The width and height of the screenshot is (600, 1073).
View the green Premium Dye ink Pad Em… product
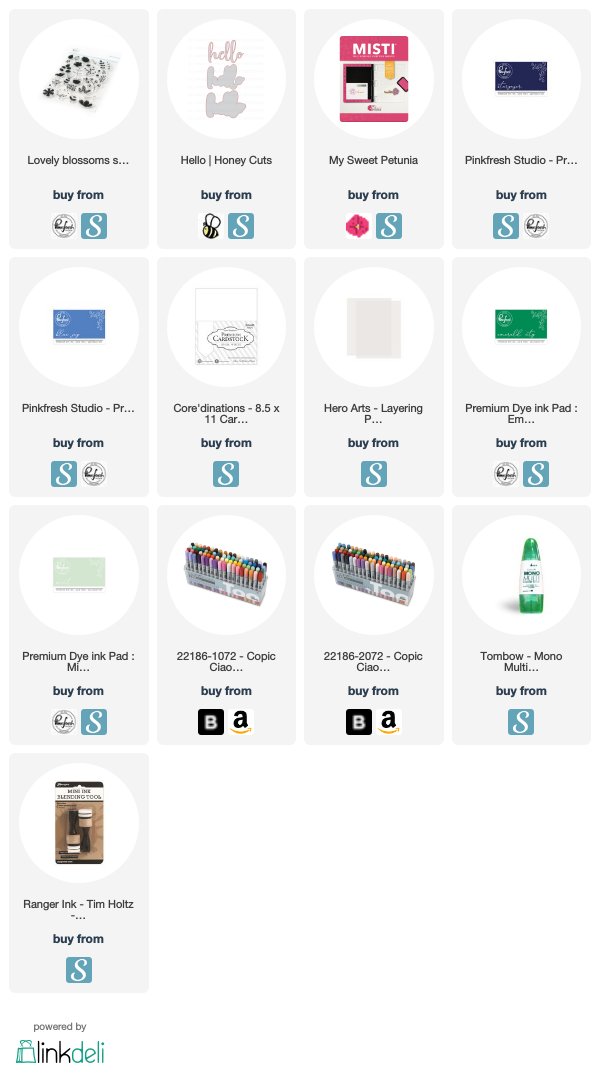click(521, 327)
